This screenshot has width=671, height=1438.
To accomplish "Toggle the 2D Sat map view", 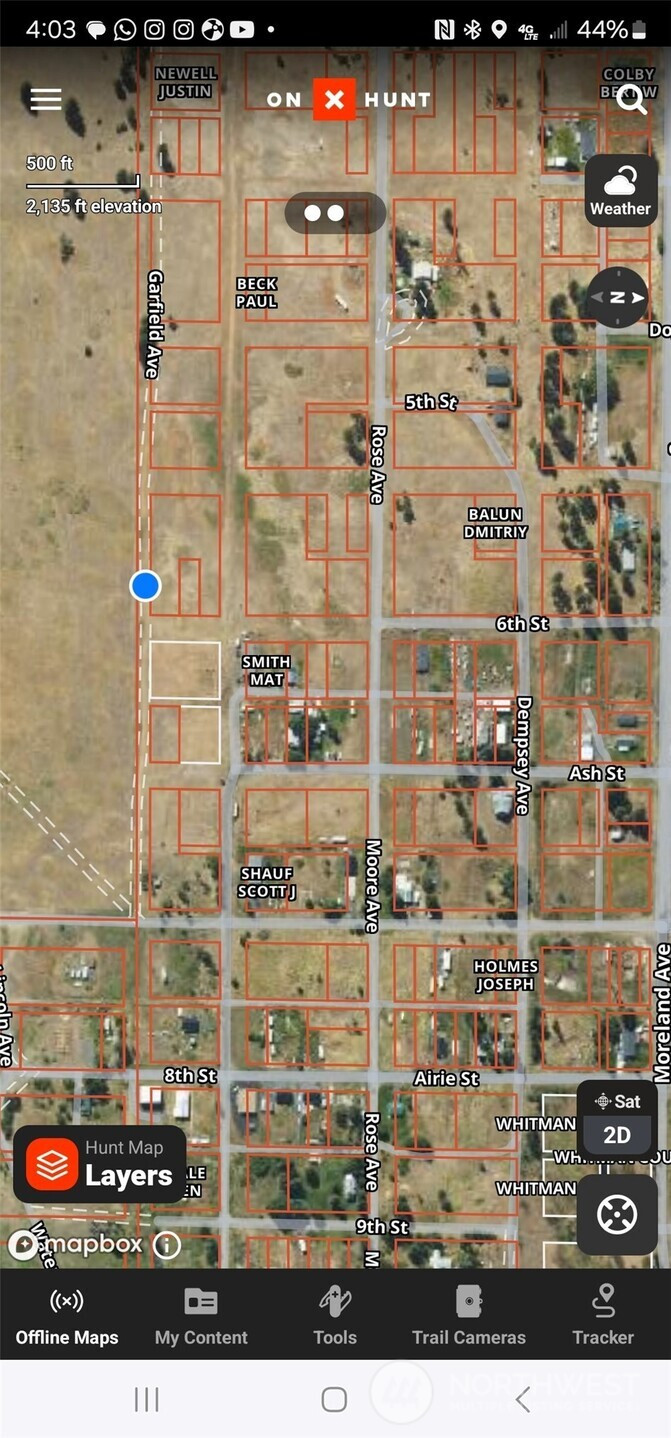I will (x=617, y=1118).
